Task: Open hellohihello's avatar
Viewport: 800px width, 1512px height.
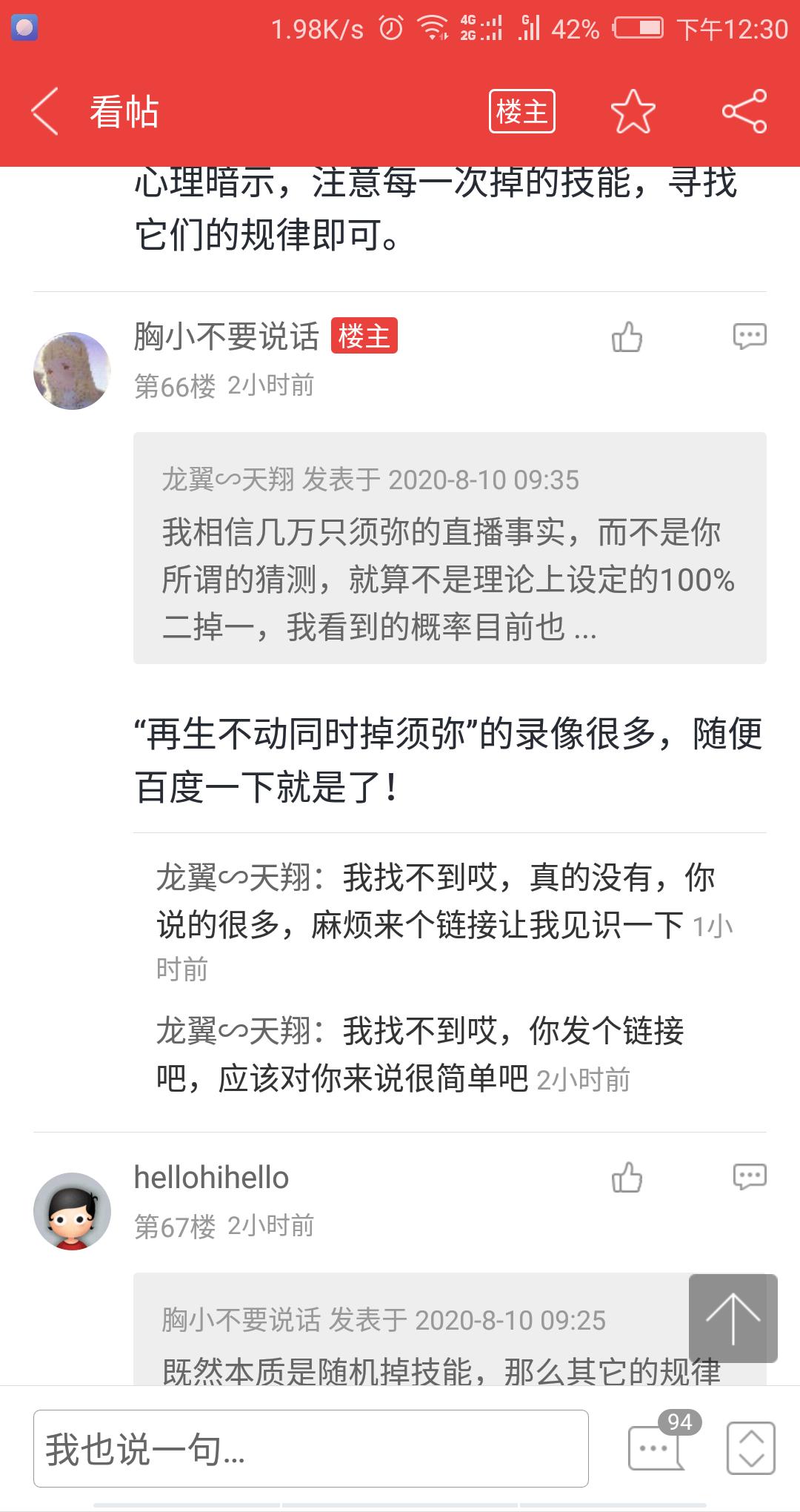Action: [x=72, y=1211]
